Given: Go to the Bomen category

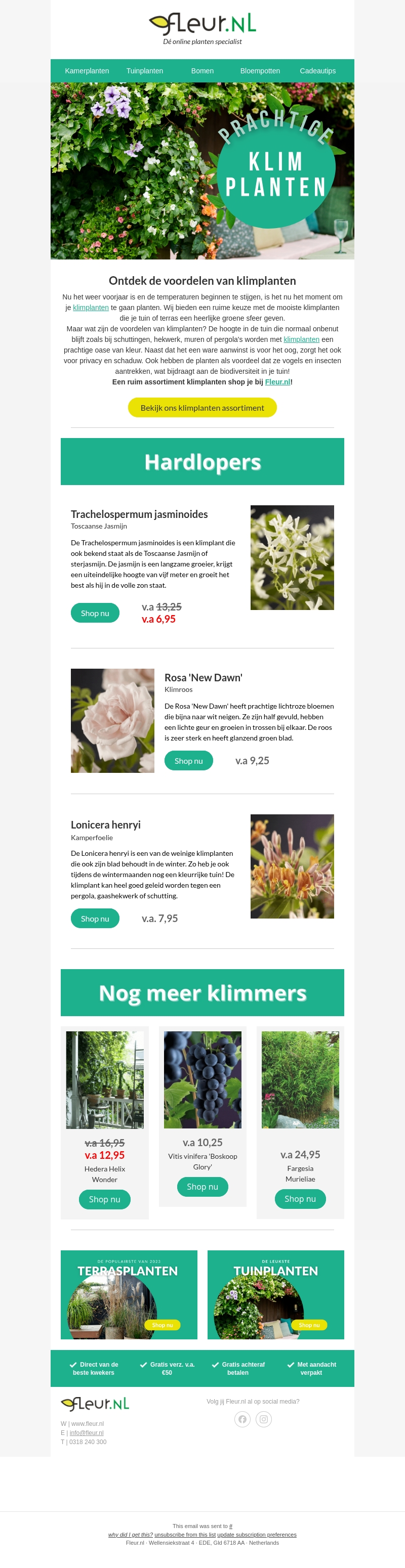Looking at the screenshot, I should coord(202,71).
